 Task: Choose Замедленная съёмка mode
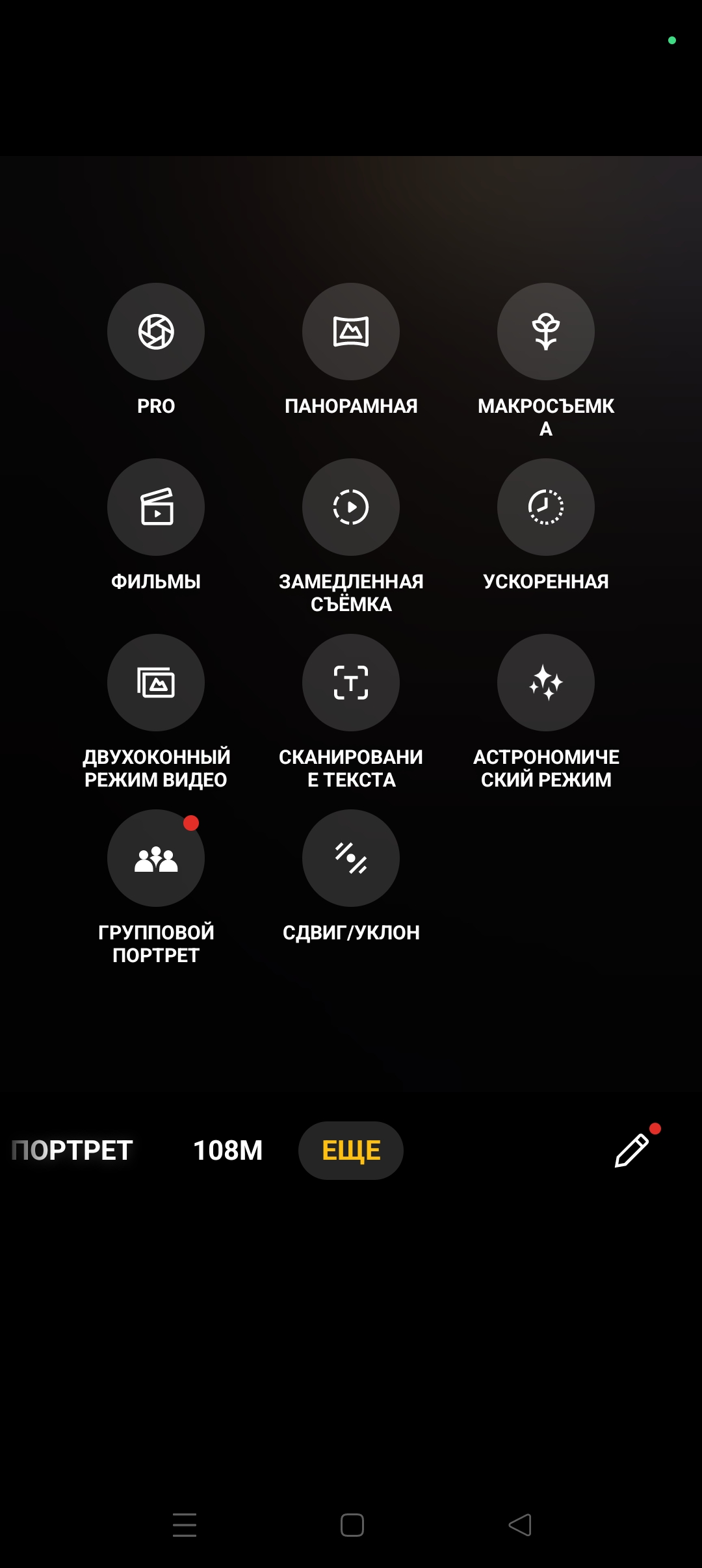[x=351, y=507]
